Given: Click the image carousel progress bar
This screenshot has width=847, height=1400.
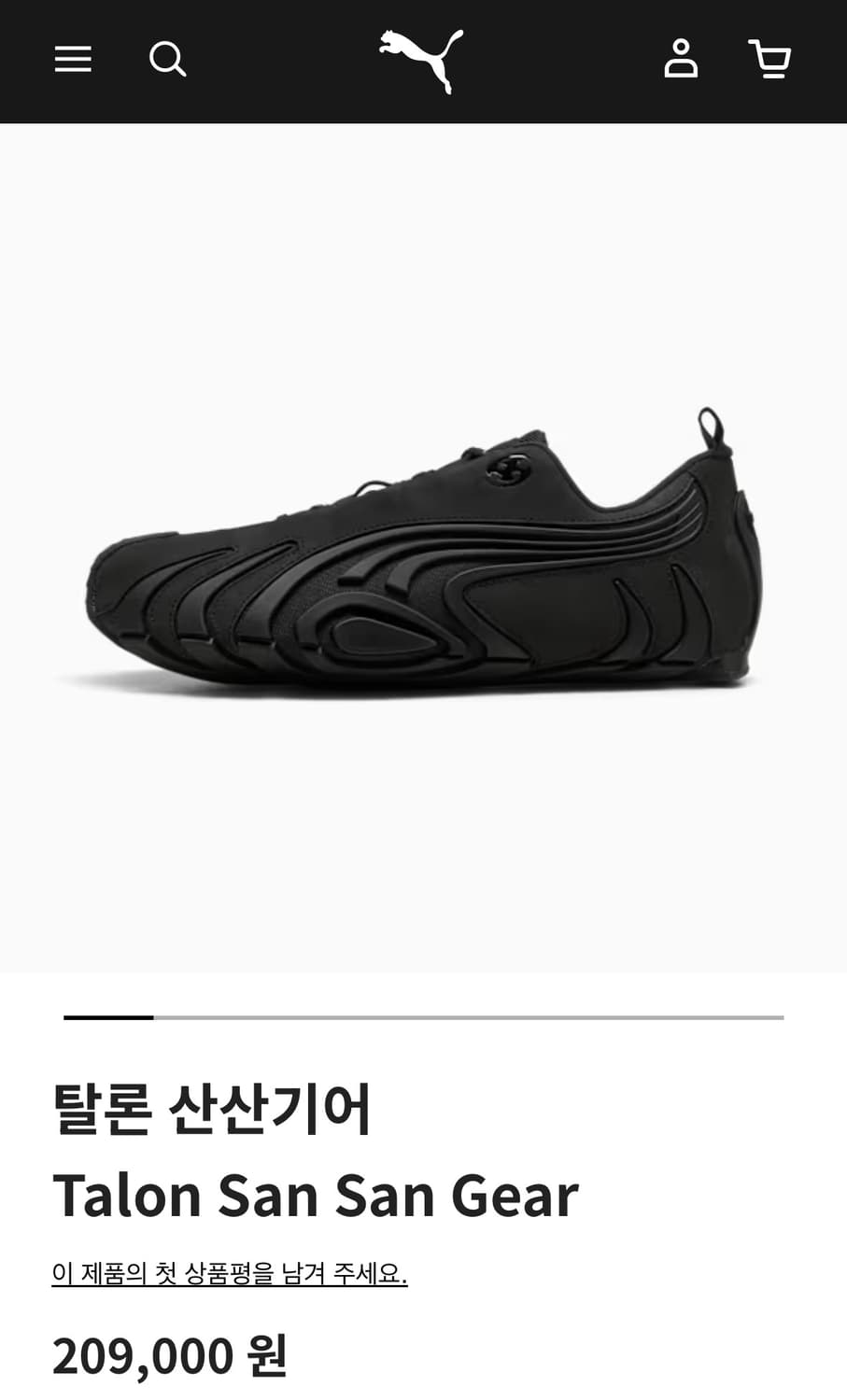Looking at the screenshot, I should point(423,1016).
